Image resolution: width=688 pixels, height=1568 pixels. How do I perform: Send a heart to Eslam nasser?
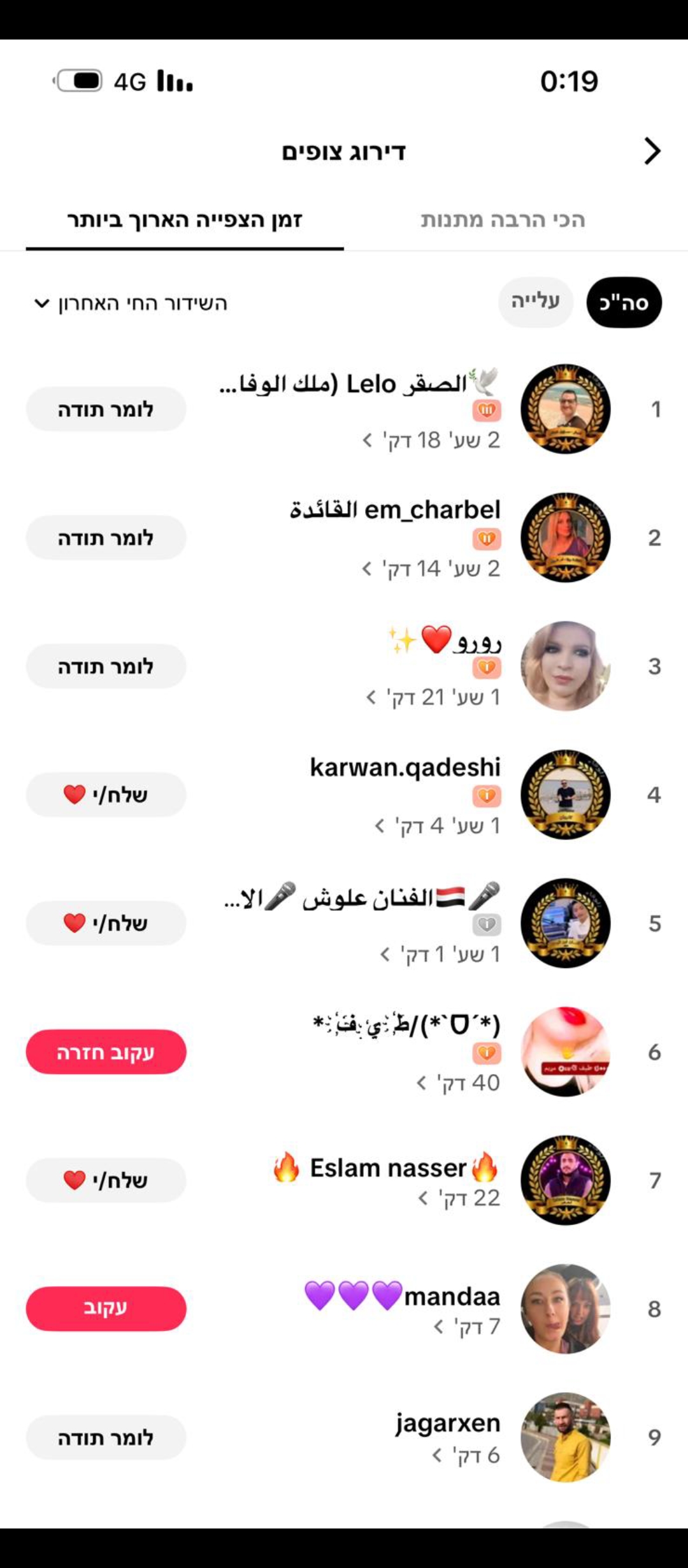(x=106, y=1180)
